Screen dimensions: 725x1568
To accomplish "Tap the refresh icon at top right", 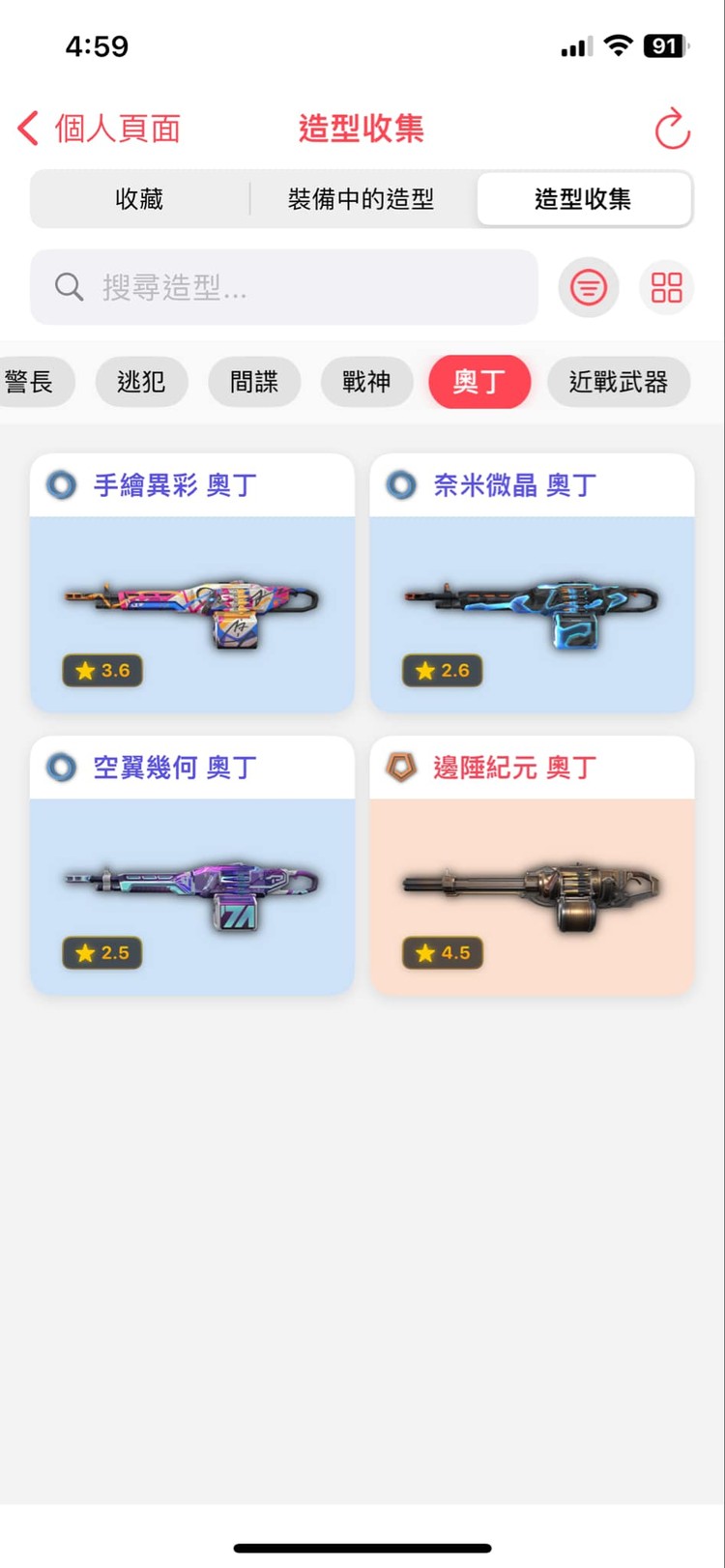I will coord(672,130).
